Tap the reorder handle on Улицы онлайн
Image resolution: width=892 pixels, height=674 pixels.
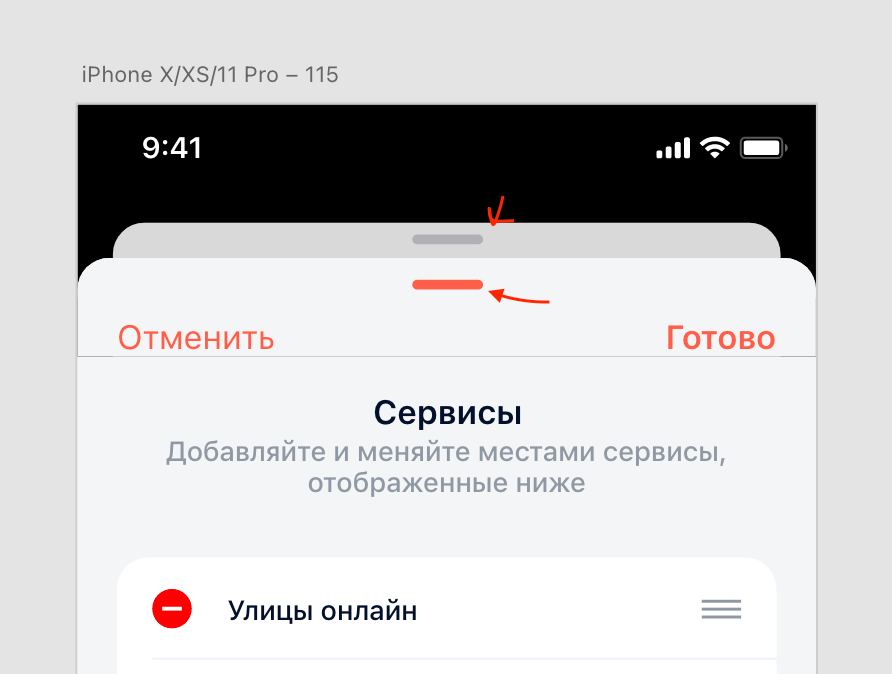(721, 609)
